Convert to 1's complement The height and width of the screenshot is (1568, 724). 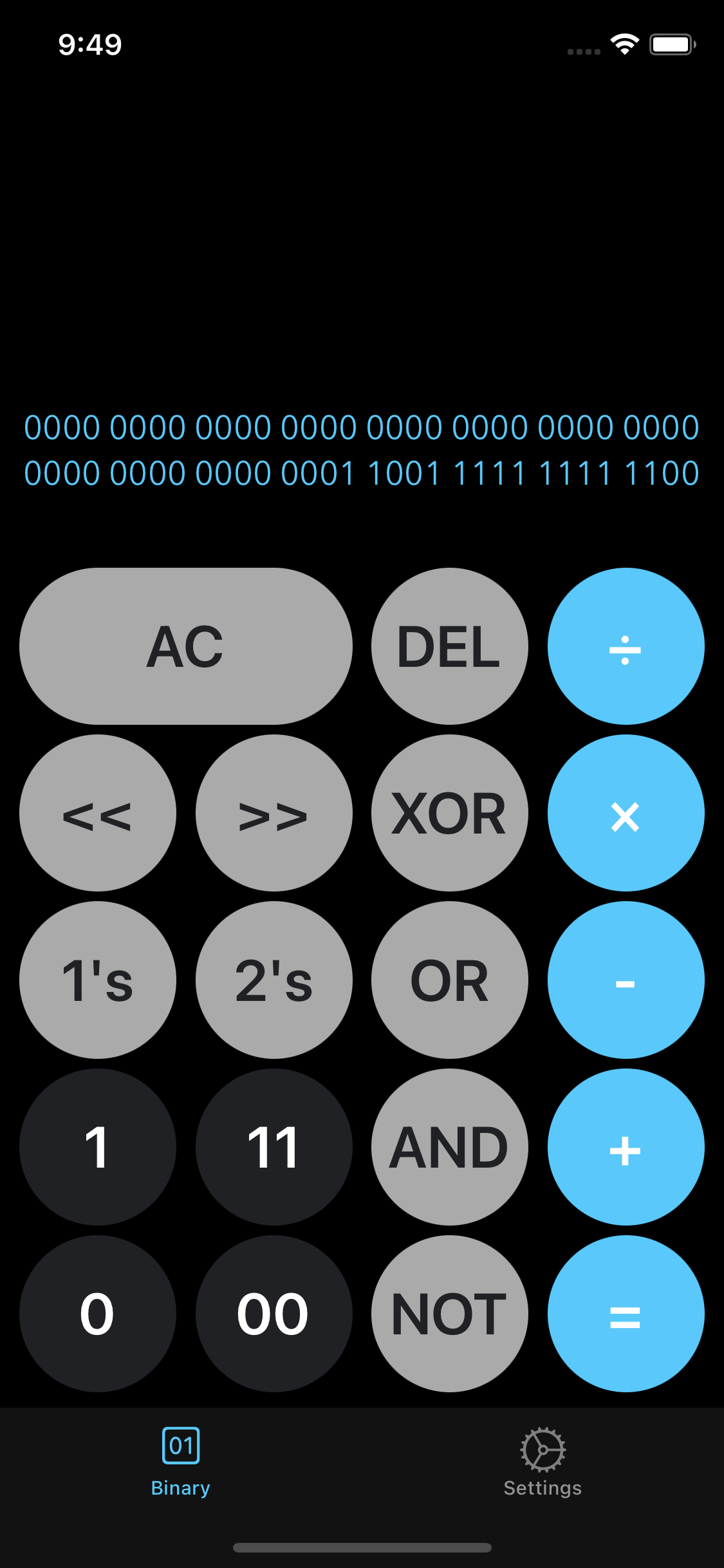click(97, 980)
